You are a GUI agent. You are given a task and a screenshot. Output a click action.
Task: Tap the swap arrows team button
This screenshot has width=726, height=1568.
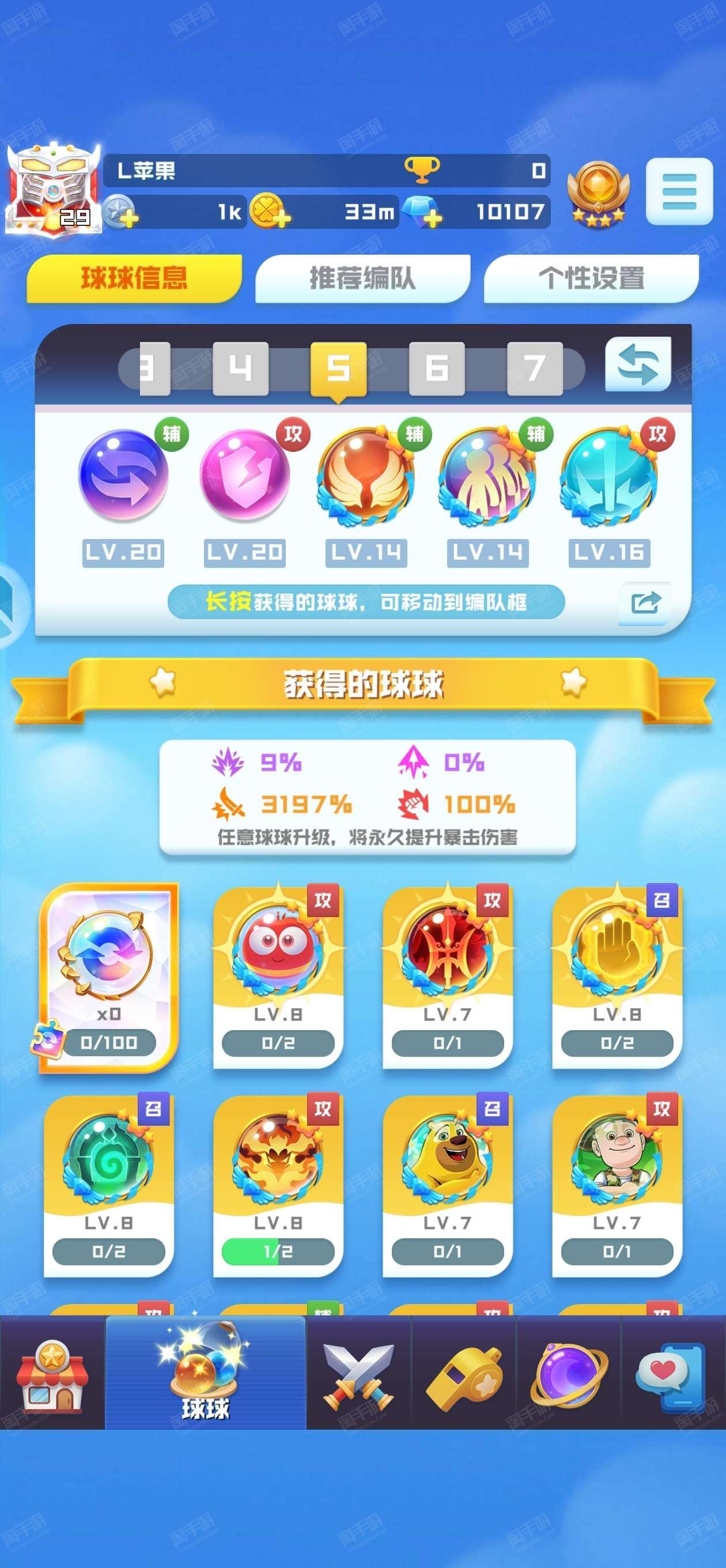638,364
